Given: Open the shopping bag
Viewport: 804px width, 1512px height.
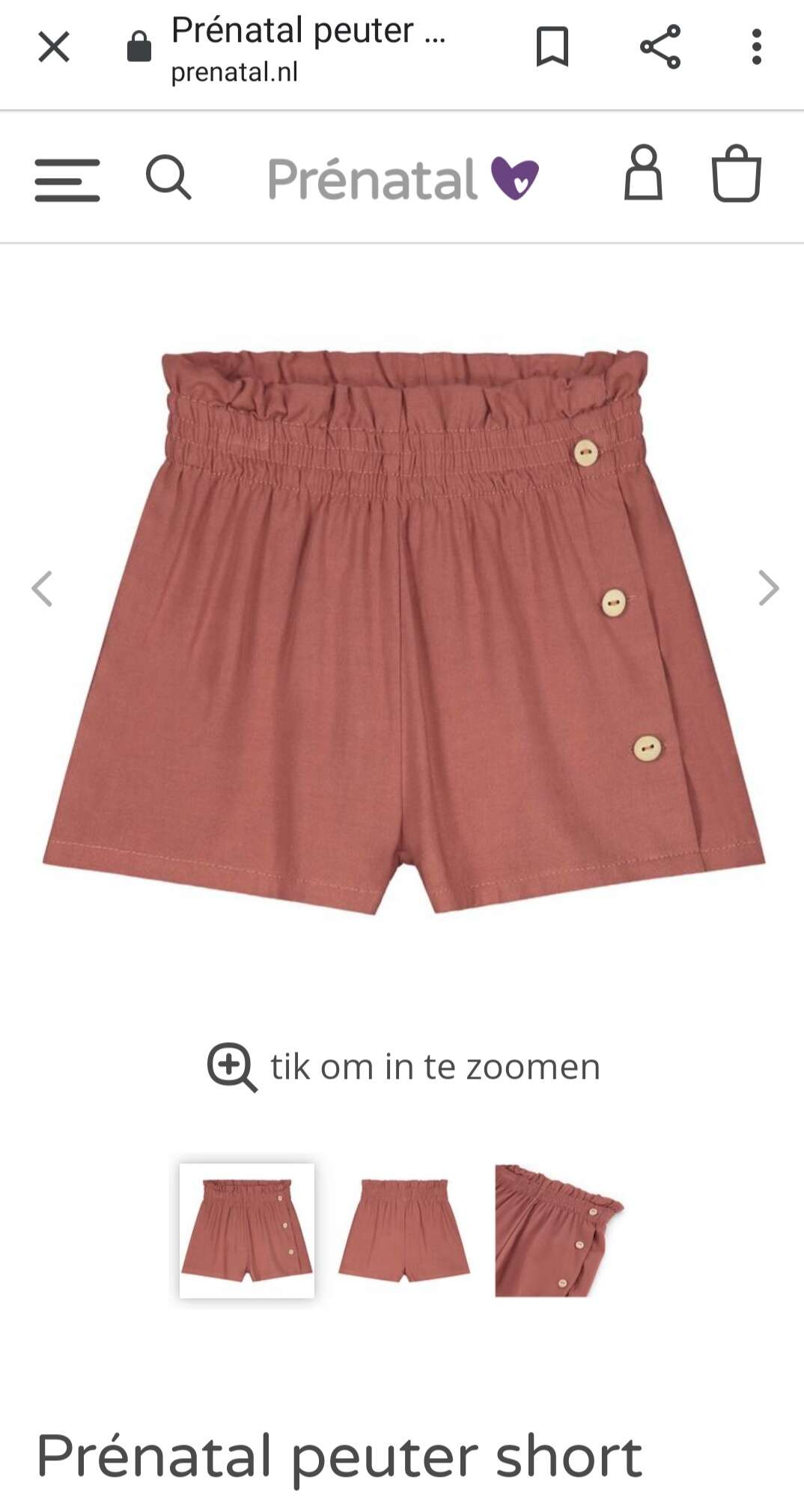Looking at the screenshot, I should 737,174.
